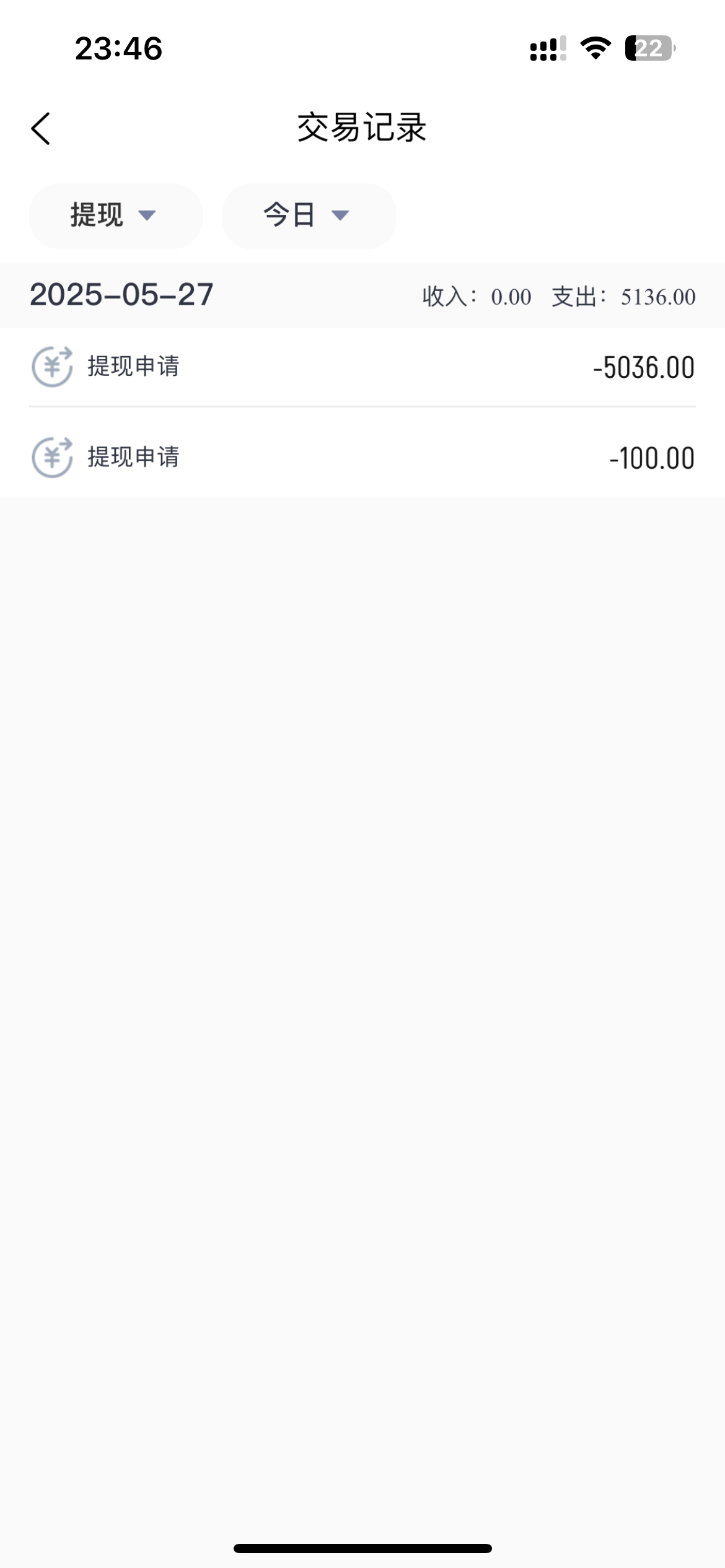View the 提现申请 entry of -100.00
The width and height of the screenshot is (725, 1568).
362,458
